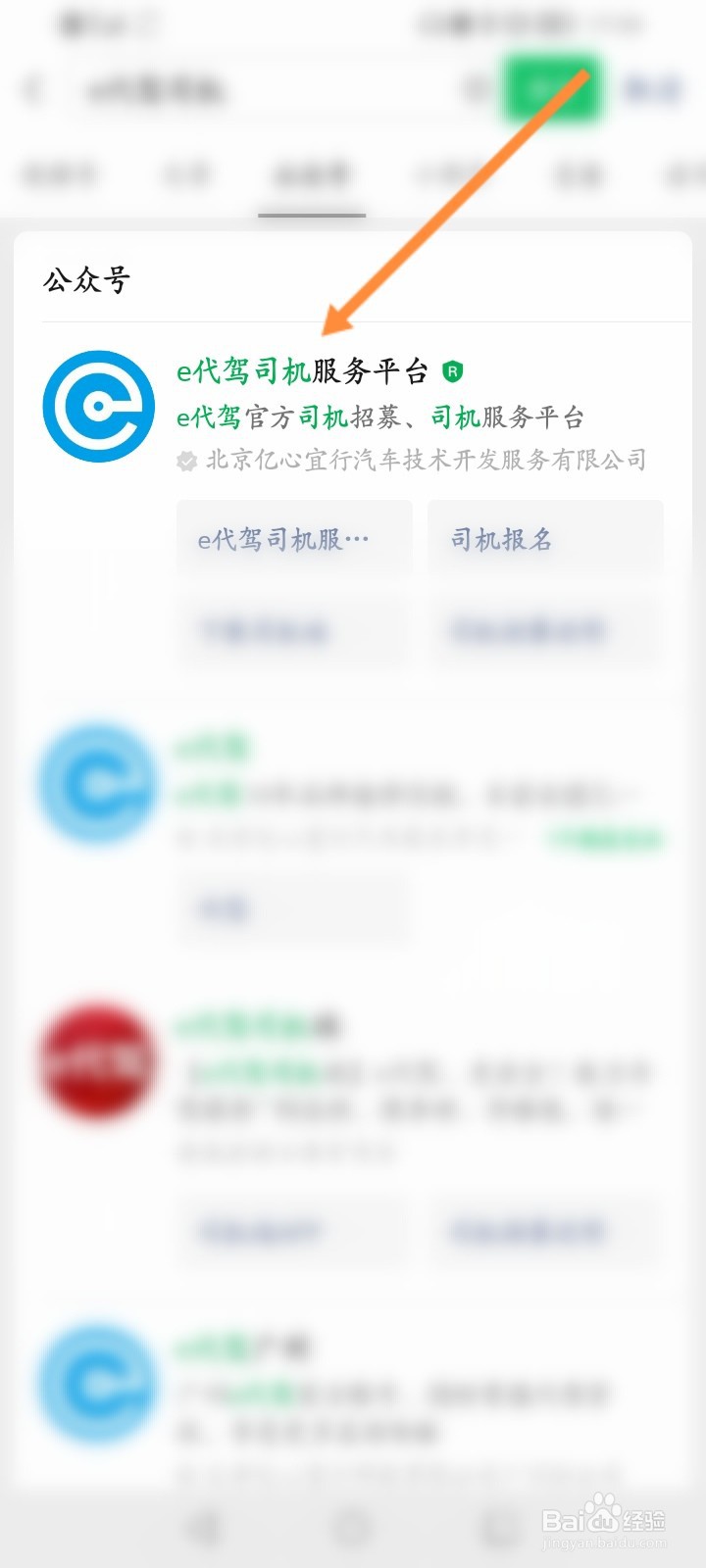Tap the e代驾司机服 quick service button
The height and width of the screenshot is (1568, 706).
coord(293,538)
